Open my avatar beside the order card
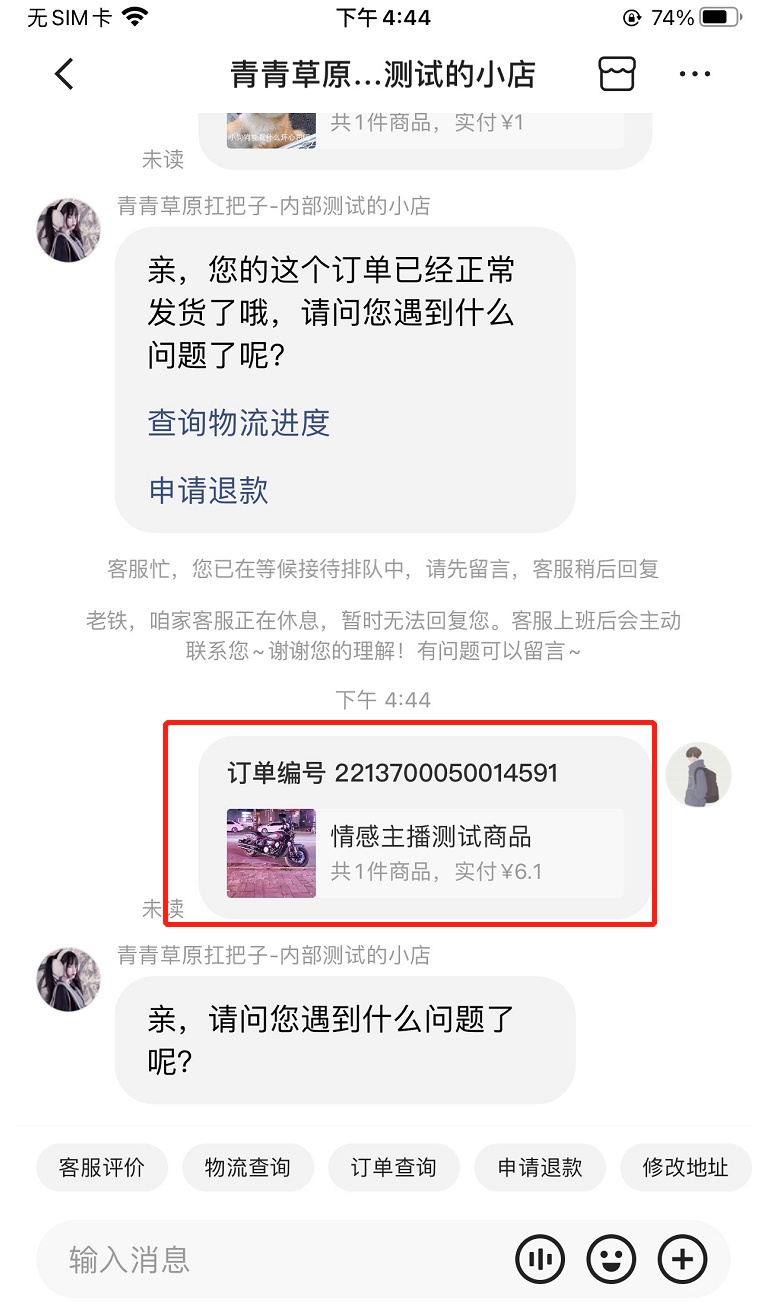Viewport: 767px width, 1304px height. (699, 775)
